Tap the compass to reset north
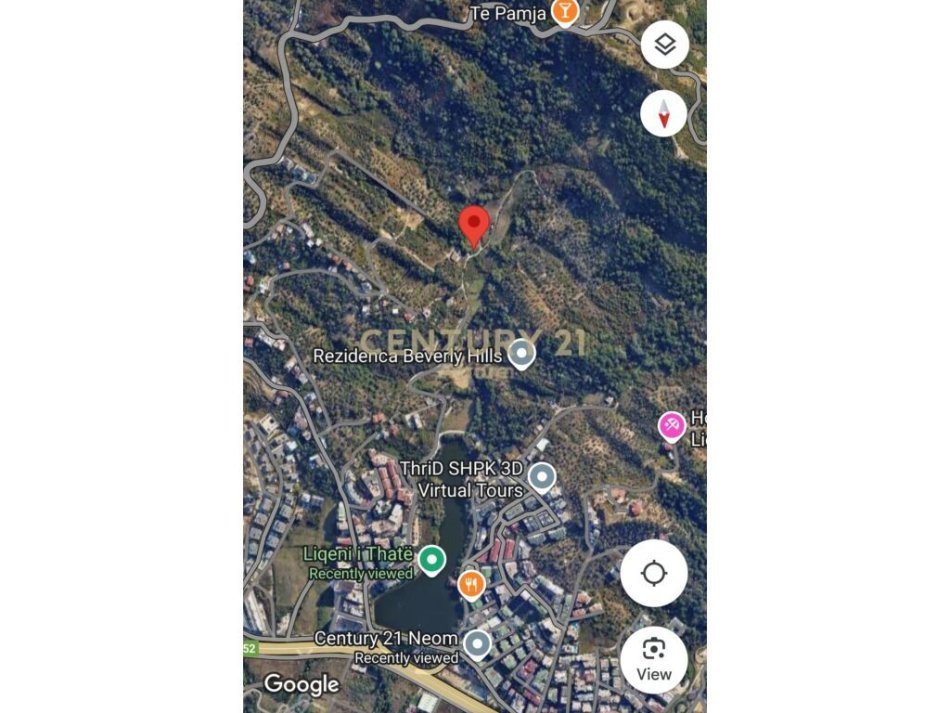This screenshot has width=950, height=713. pos(664,113)
